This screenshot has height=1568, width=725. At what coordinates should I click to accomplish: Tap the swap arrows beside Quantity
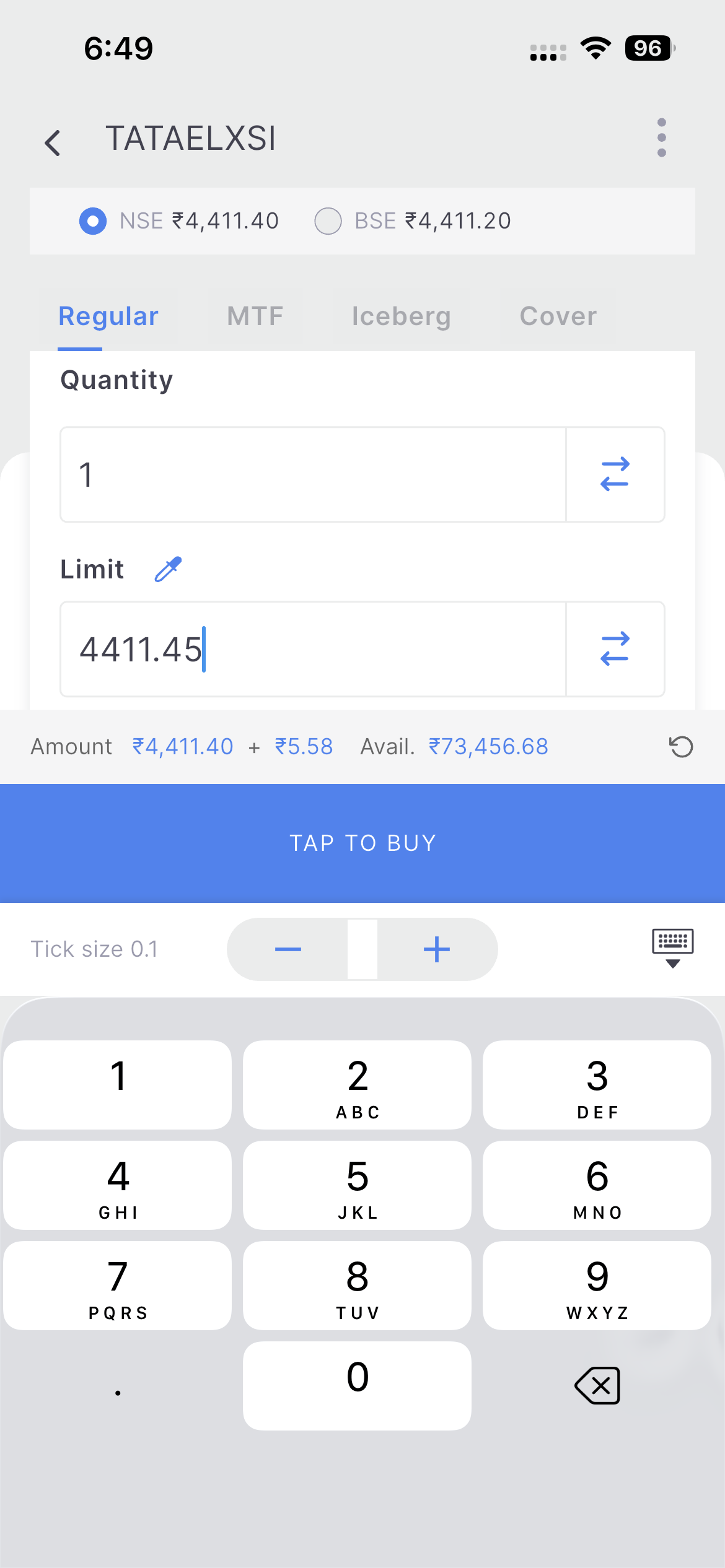[x=615, y=474]
